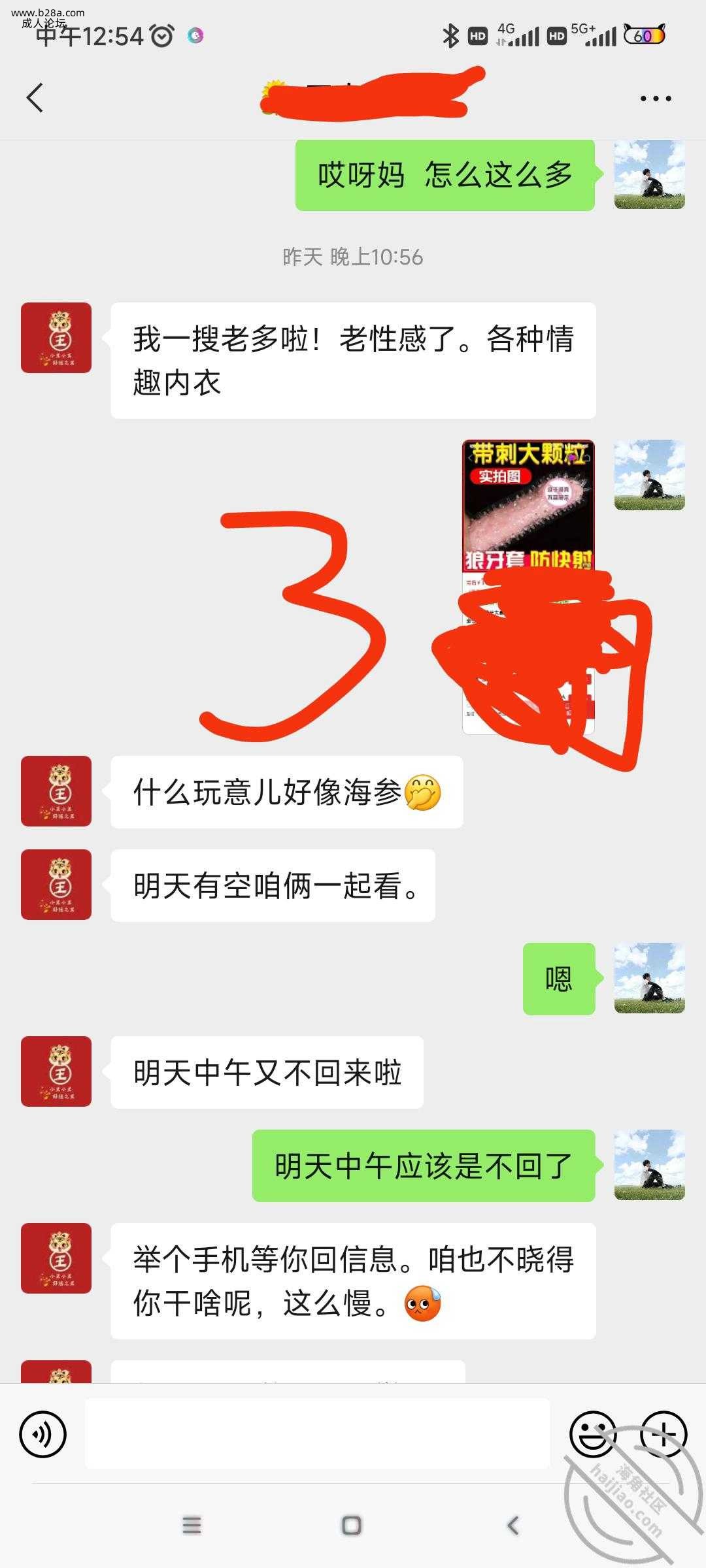
Task: Open the plus attachment menu
Action: (x=663, y=1434)
